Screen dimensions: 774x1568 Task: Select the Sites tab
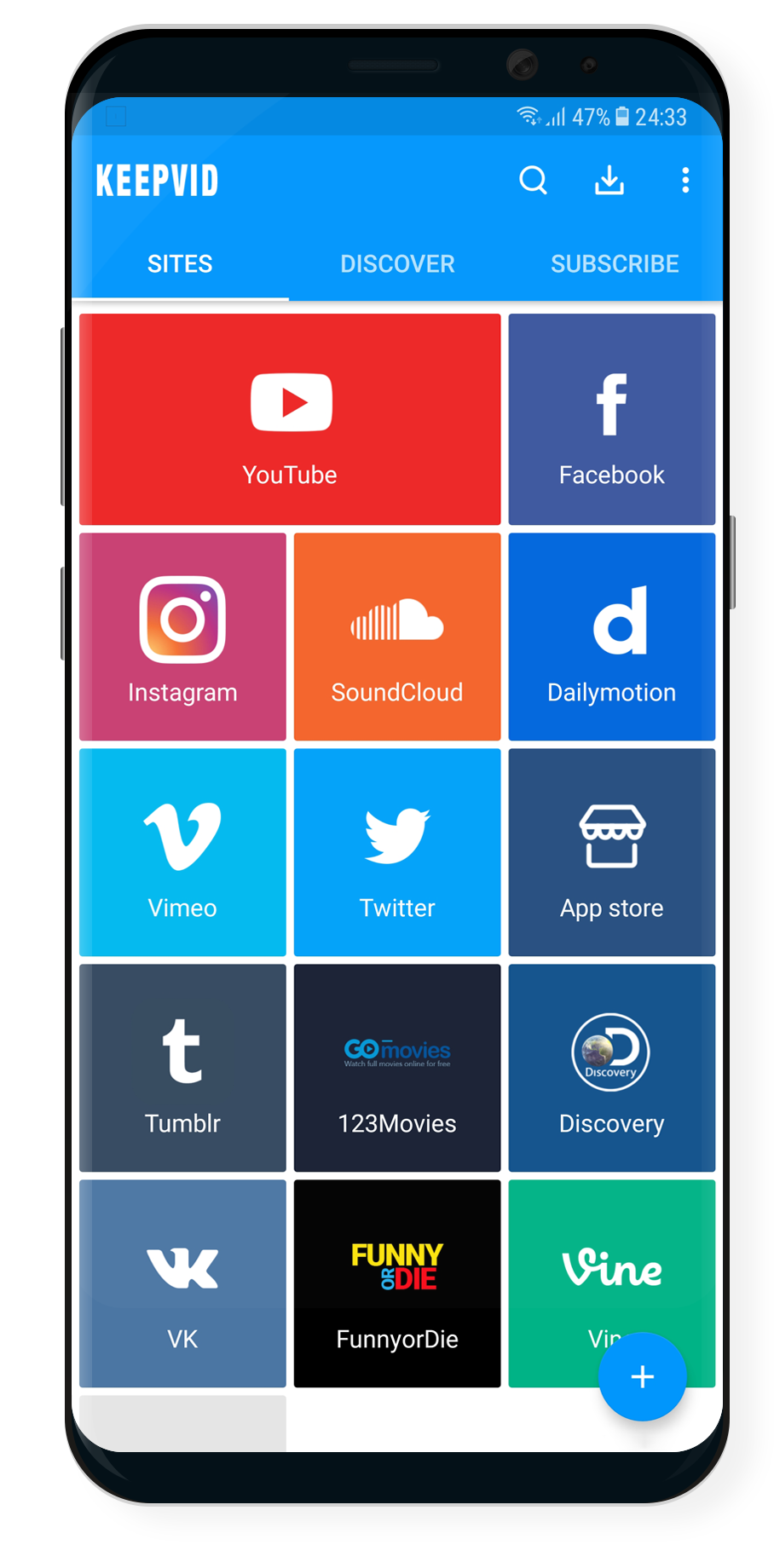click(x=180, y=264)
